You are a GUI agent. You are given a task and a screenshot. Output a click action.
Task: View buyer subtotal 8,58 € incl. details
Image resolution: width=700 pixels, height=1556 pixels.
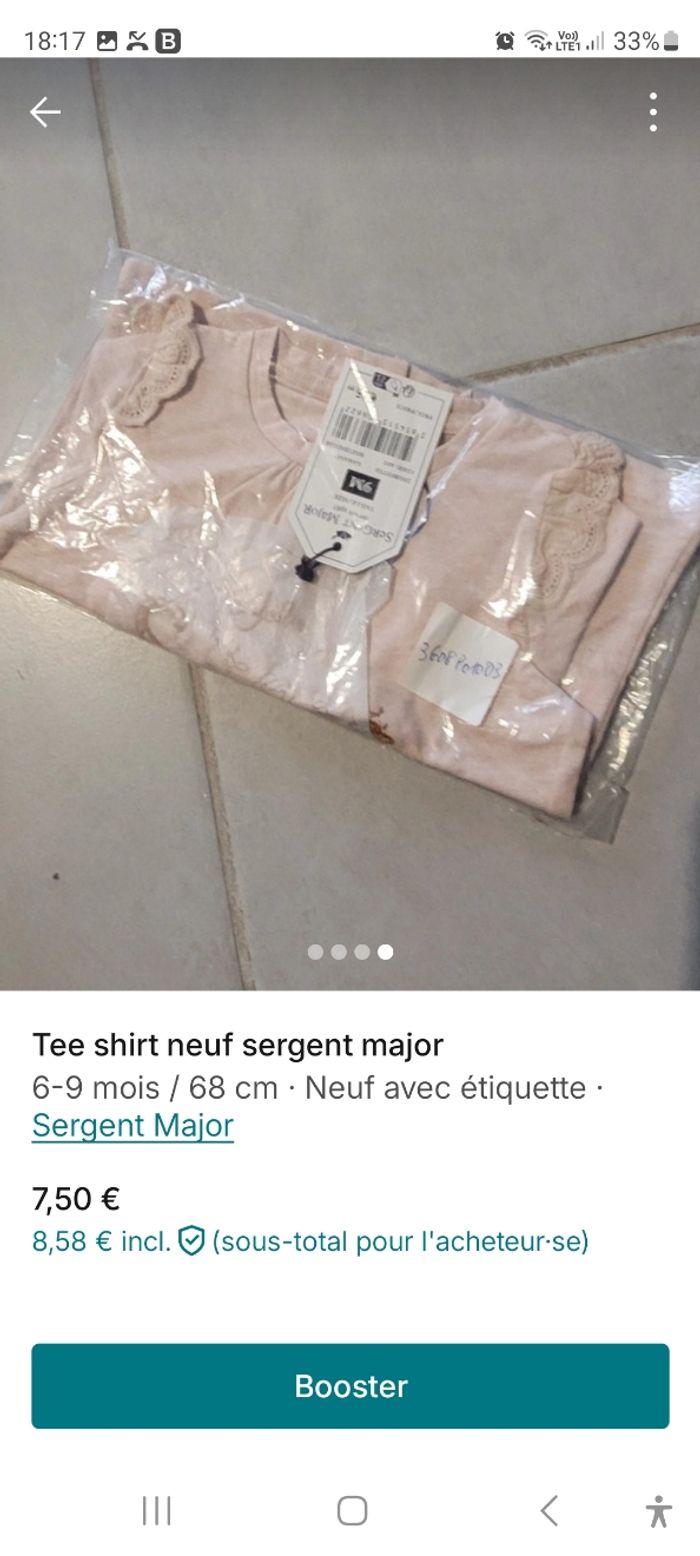pyautogui.click(x=310, y=1242)
